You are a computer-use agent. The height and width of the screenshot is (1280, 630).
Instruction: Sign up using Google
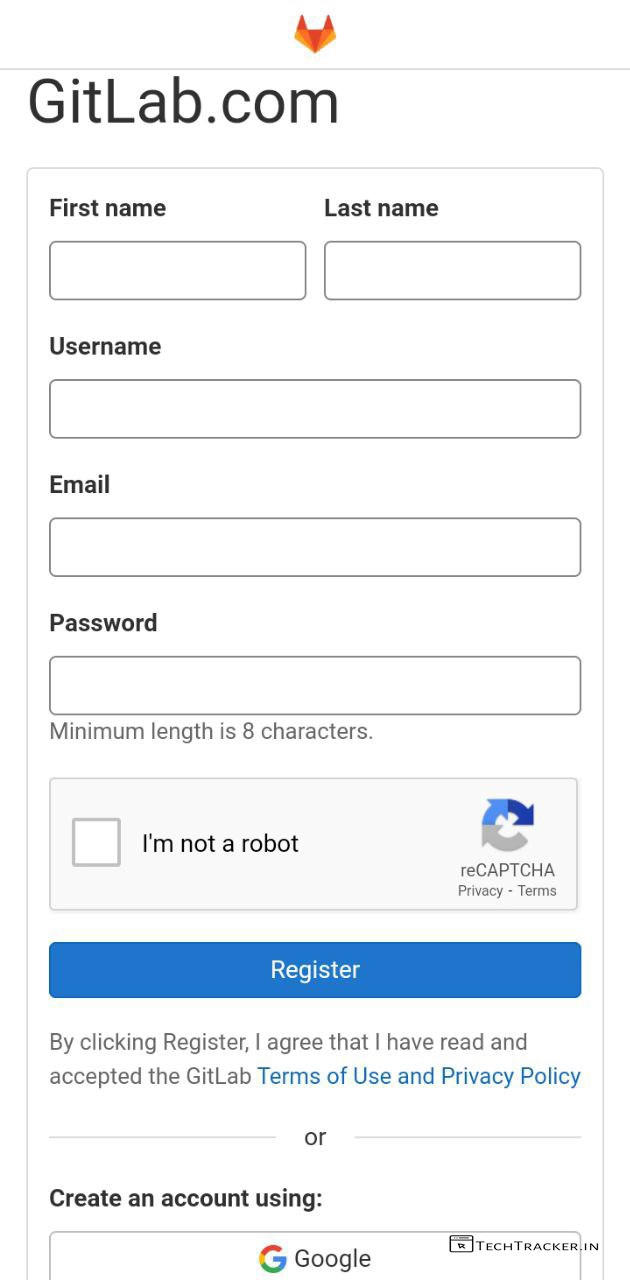(315, 1257)
